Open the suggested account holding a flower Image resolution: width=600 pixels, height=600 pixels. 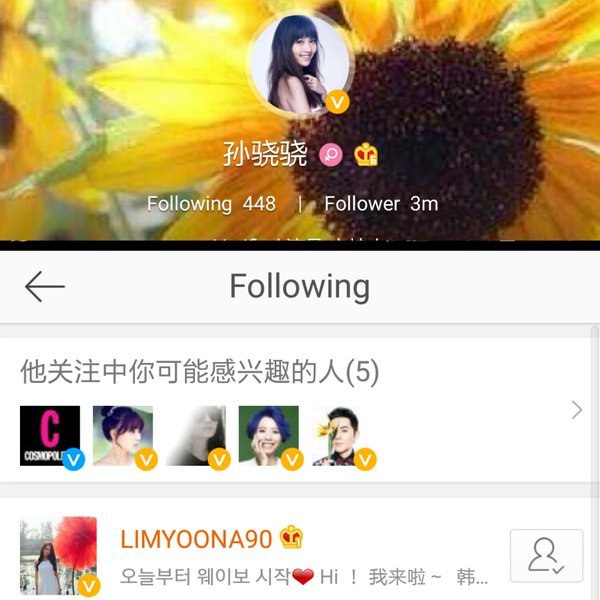pos(341,436)
